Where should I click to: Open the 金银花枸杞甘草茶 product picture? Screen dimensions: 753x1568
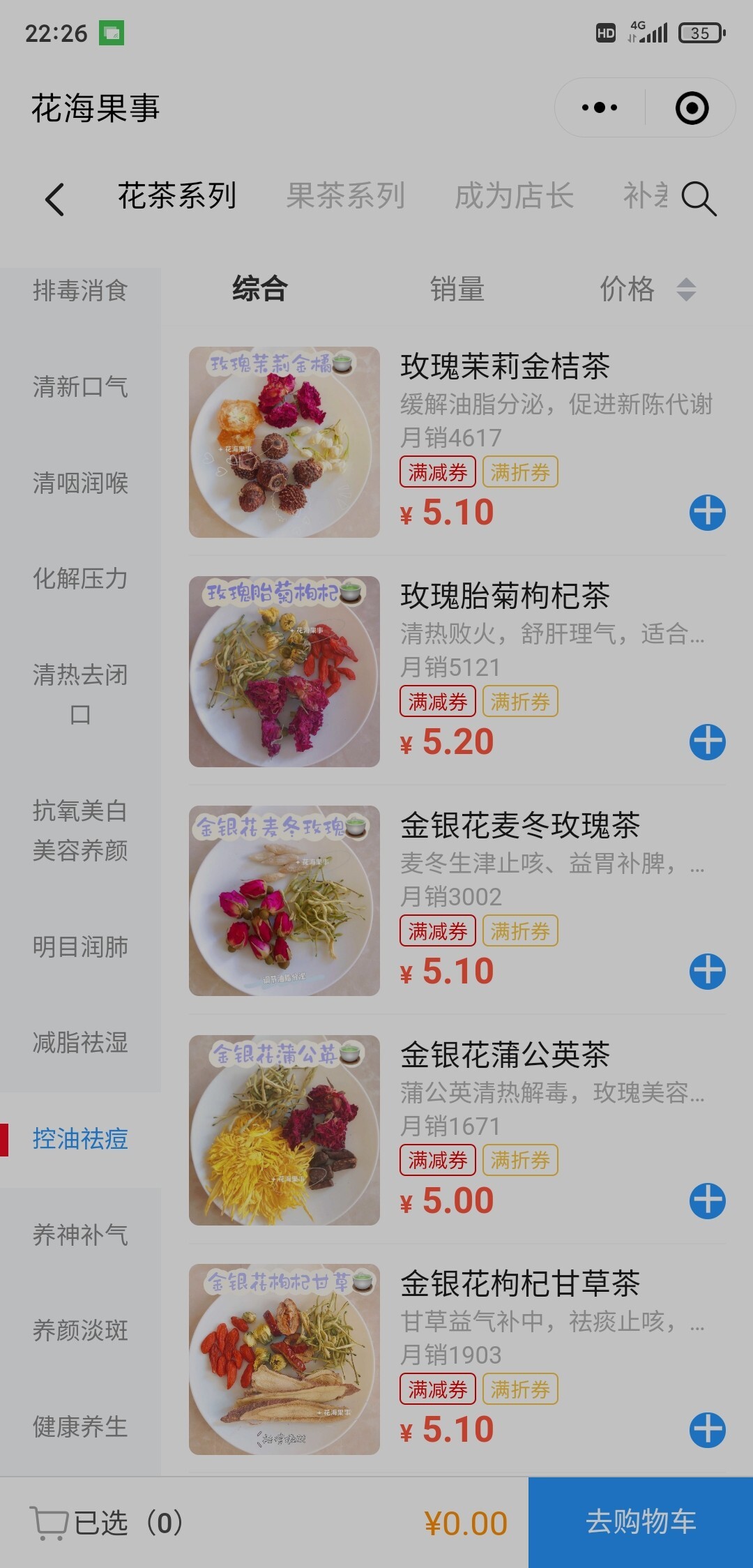tap(284, 1359)
